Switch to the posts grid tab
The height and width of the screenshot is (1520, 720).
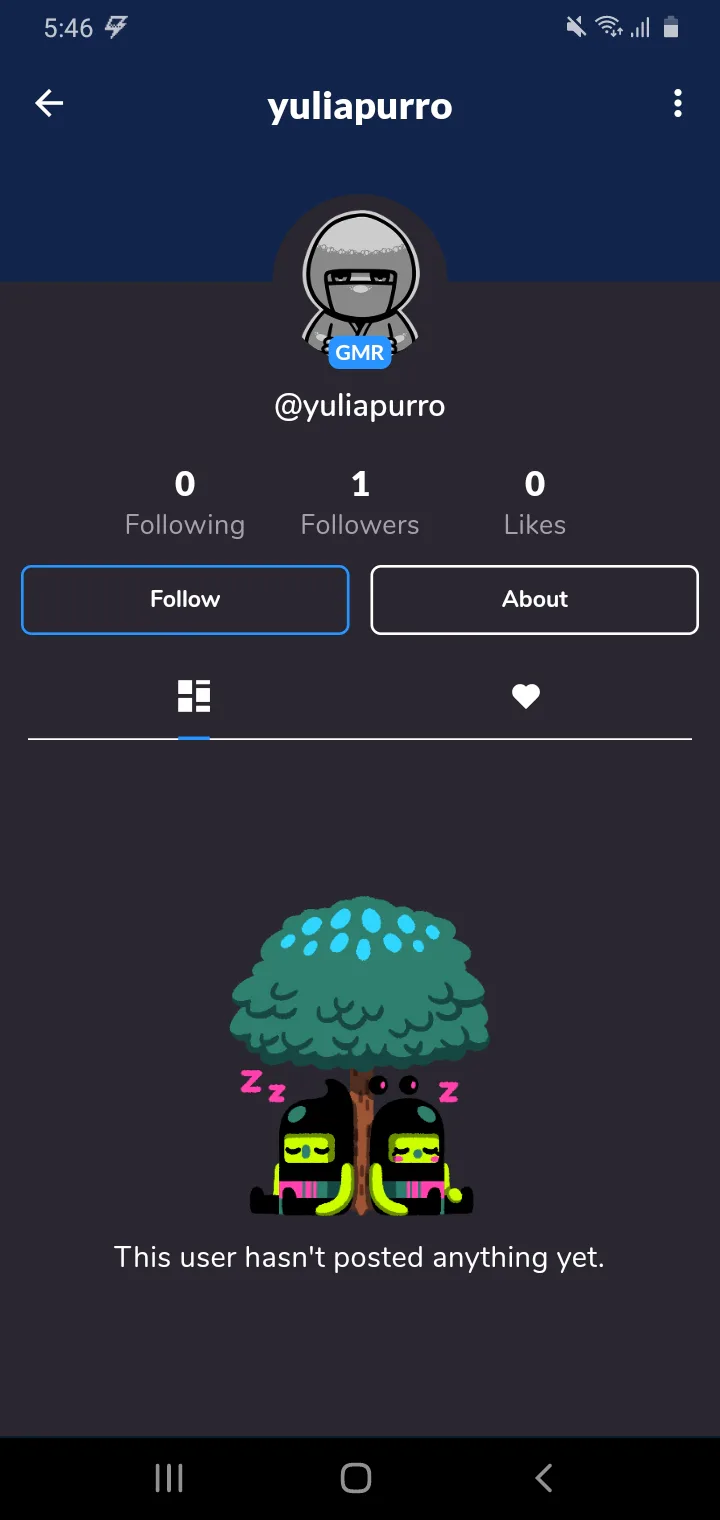point(194,696)
